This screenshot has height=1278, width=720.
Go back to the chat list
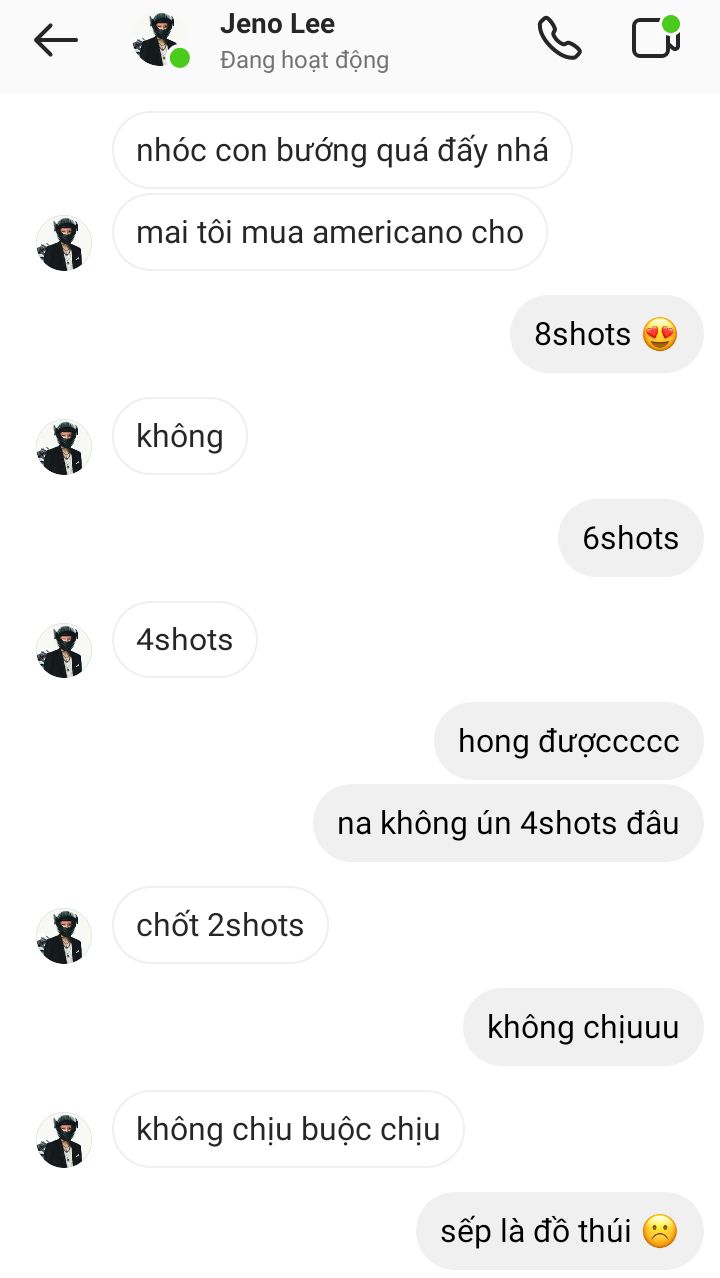pos(56,40)
